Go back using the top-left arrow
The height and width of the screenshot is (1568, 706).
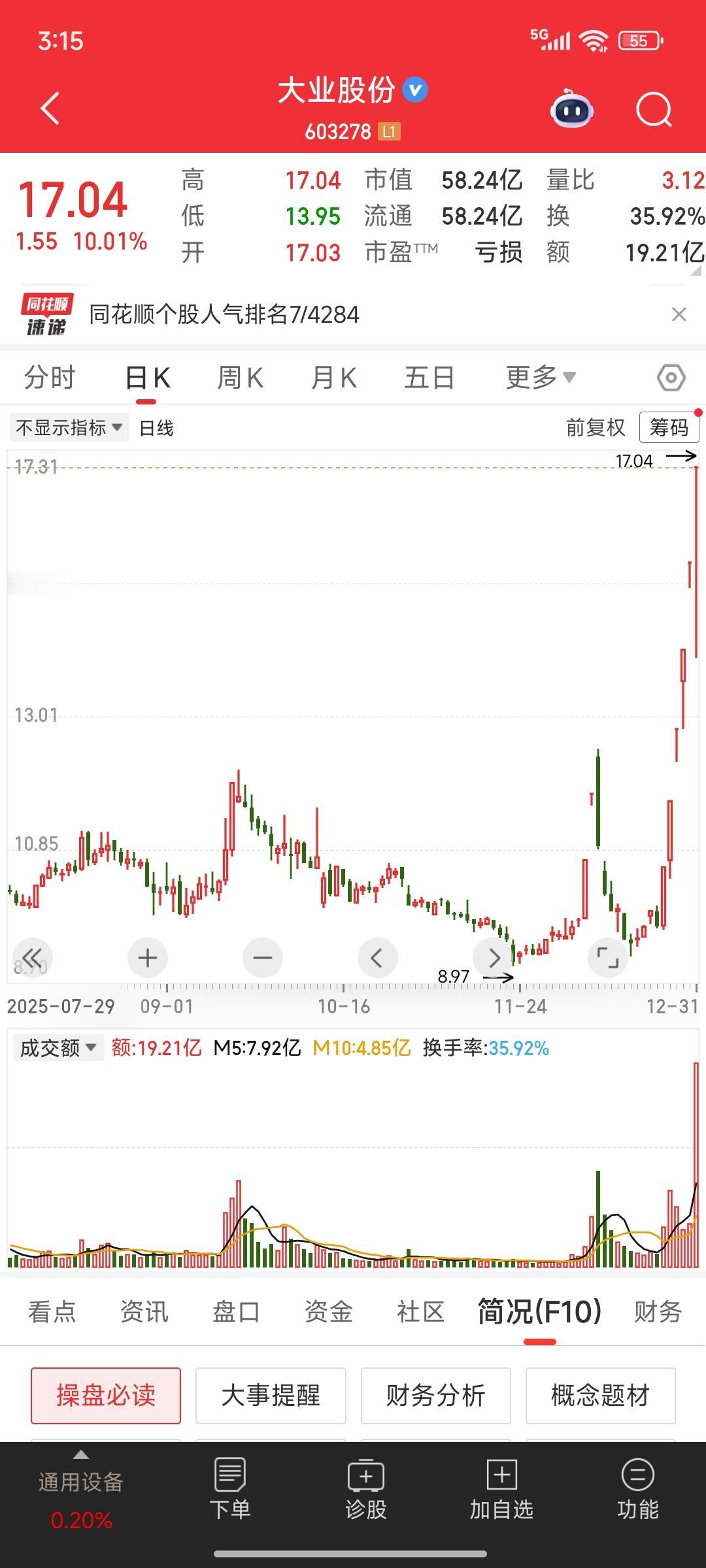click(50, 108)
